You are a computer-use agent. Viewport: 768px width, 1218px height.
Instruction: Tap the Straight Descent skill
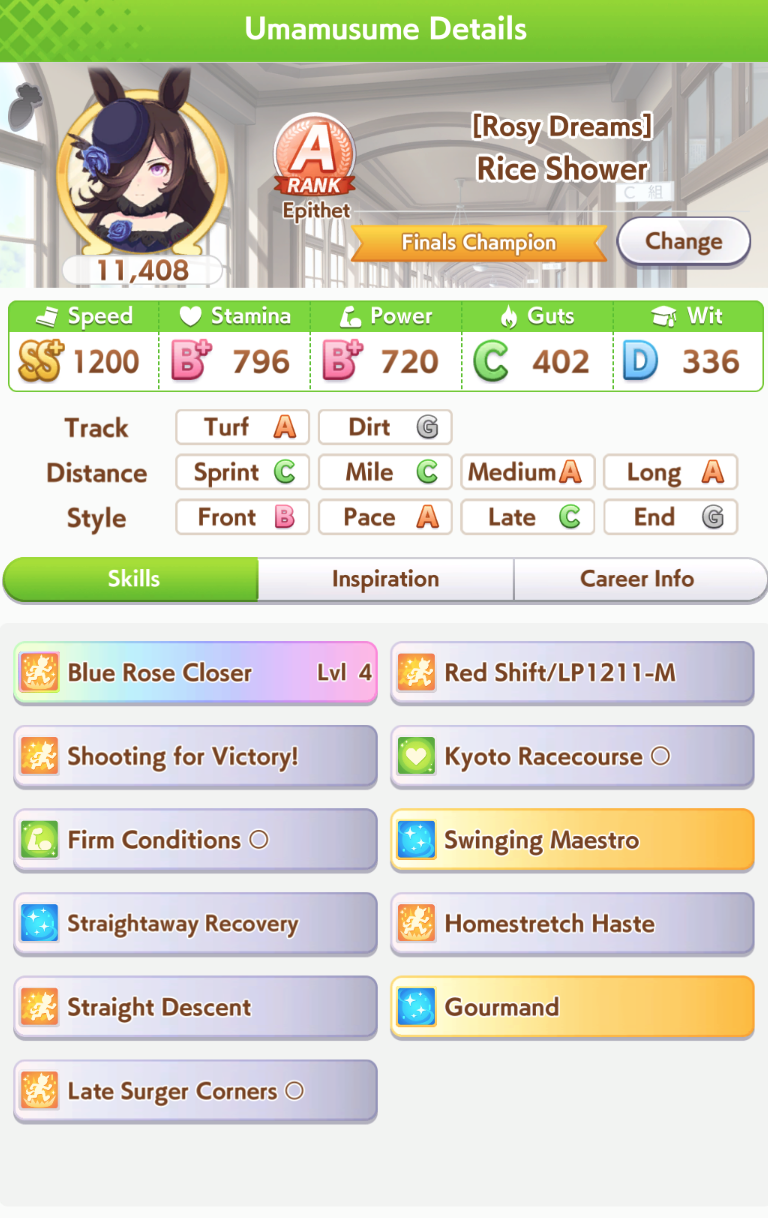(195, 1007)
